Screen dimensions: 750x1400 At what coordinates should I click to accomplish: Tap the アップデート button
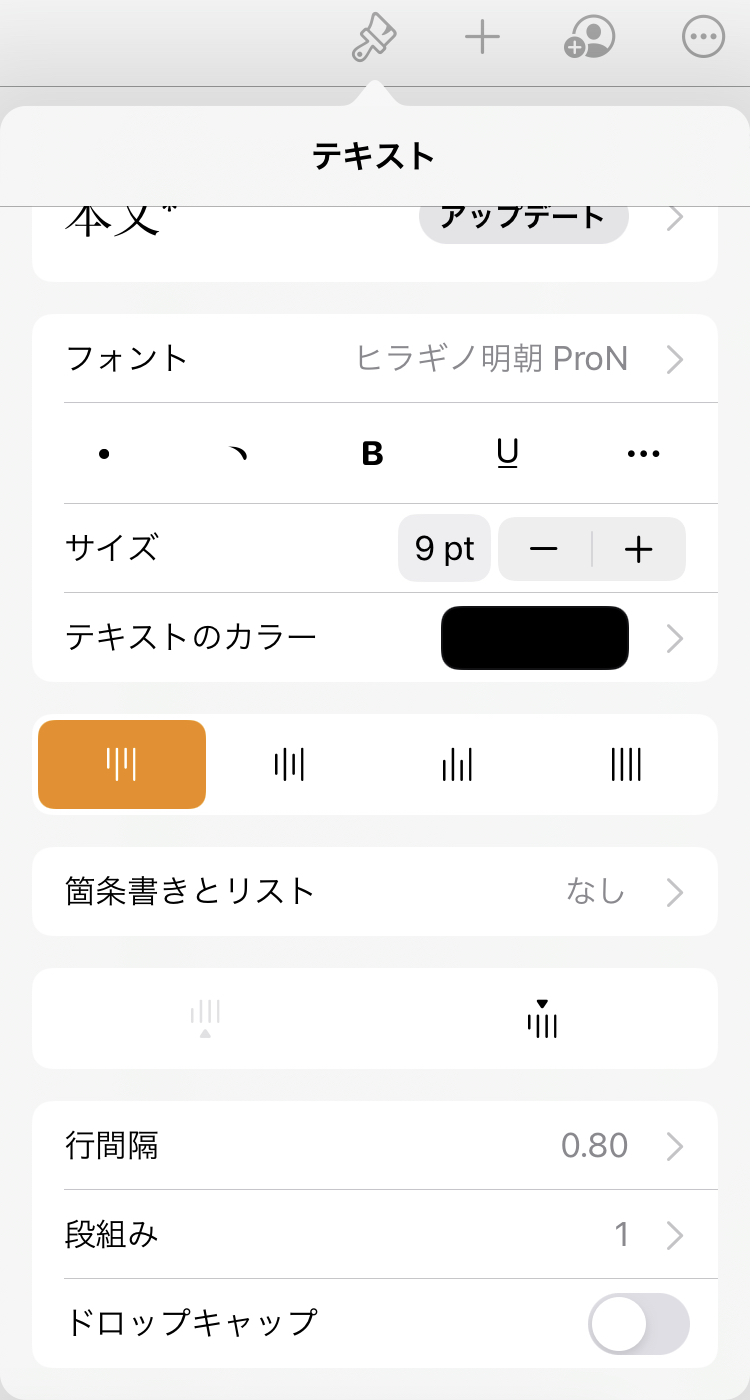pyautogui.click(x=523, y=216)
